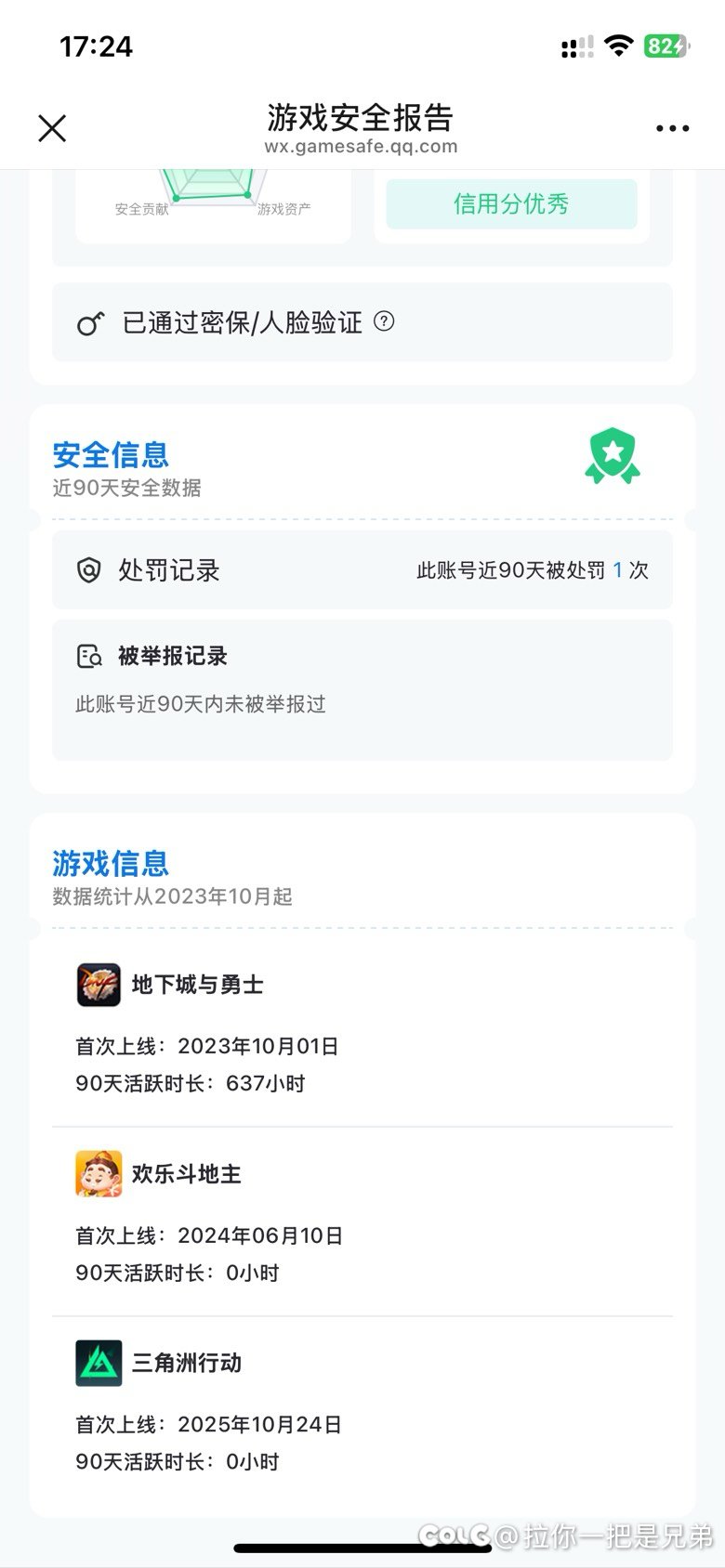Viewport: 725px width, 1568px height.
Task: Open the 处罚记录 punishment record row
Action: pos(362,570)
